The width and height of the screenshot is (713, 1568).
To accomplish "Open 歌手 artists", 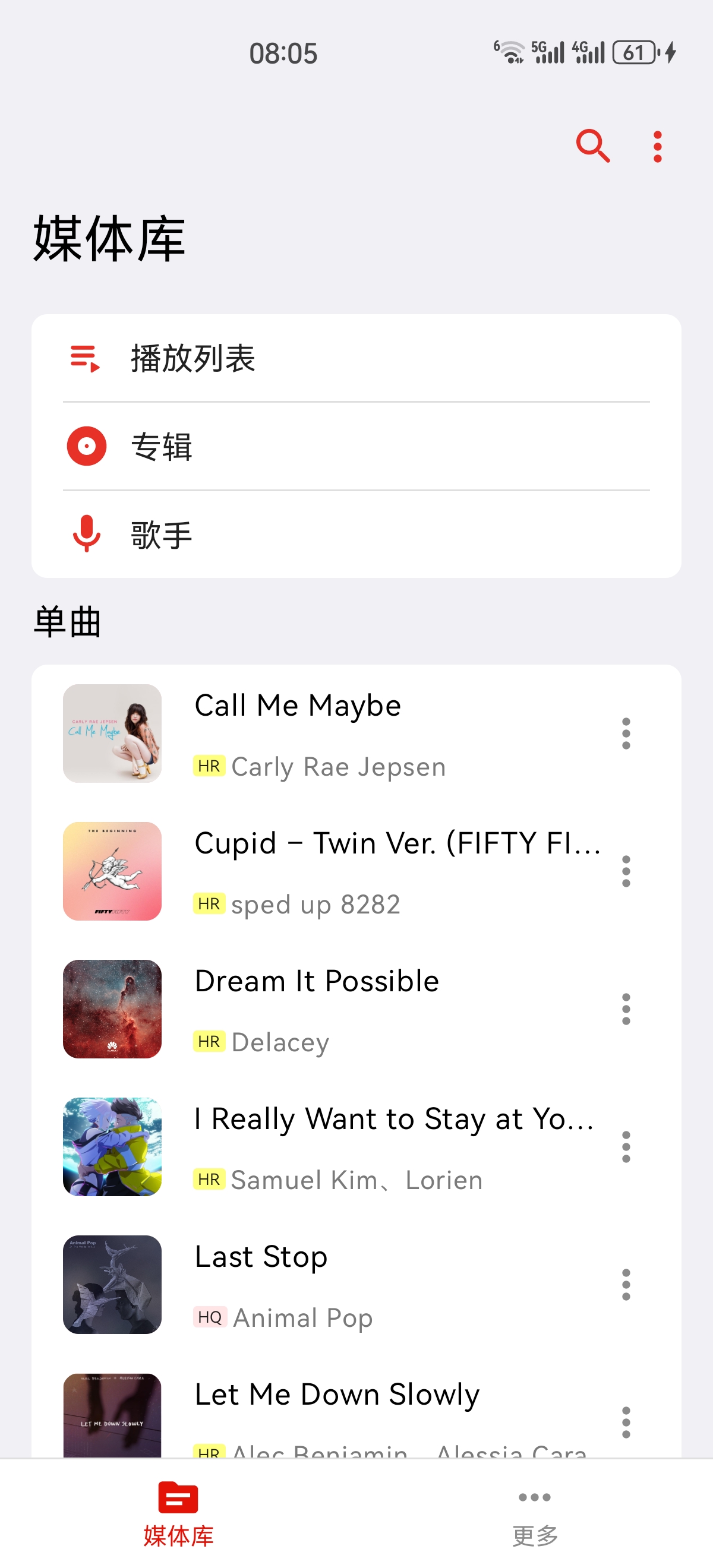I will pyautogui.click(x=356, y=535).
